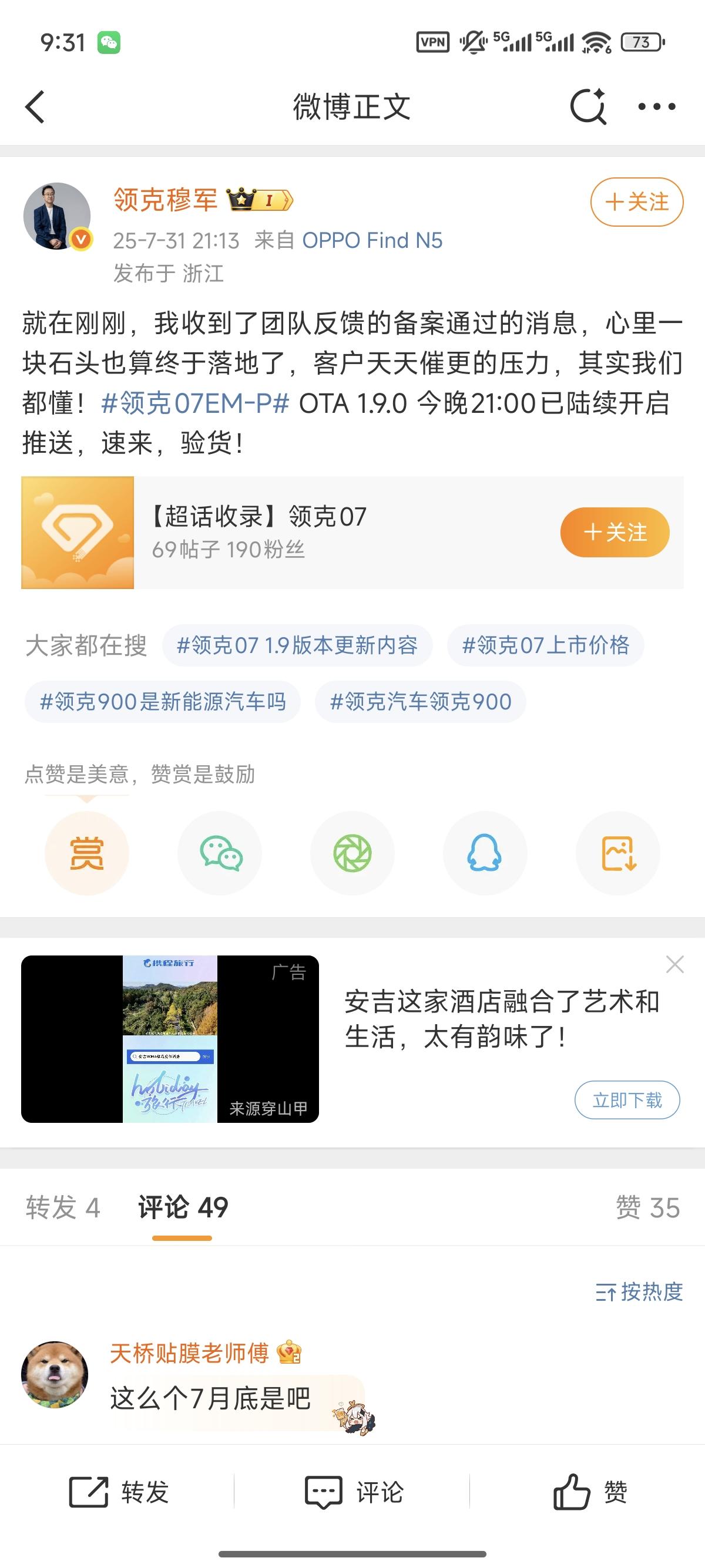Viewport: 705px width, 1568px height.
Task: Switch to the 转发 4 tab
Action: tap(63, 1207)
